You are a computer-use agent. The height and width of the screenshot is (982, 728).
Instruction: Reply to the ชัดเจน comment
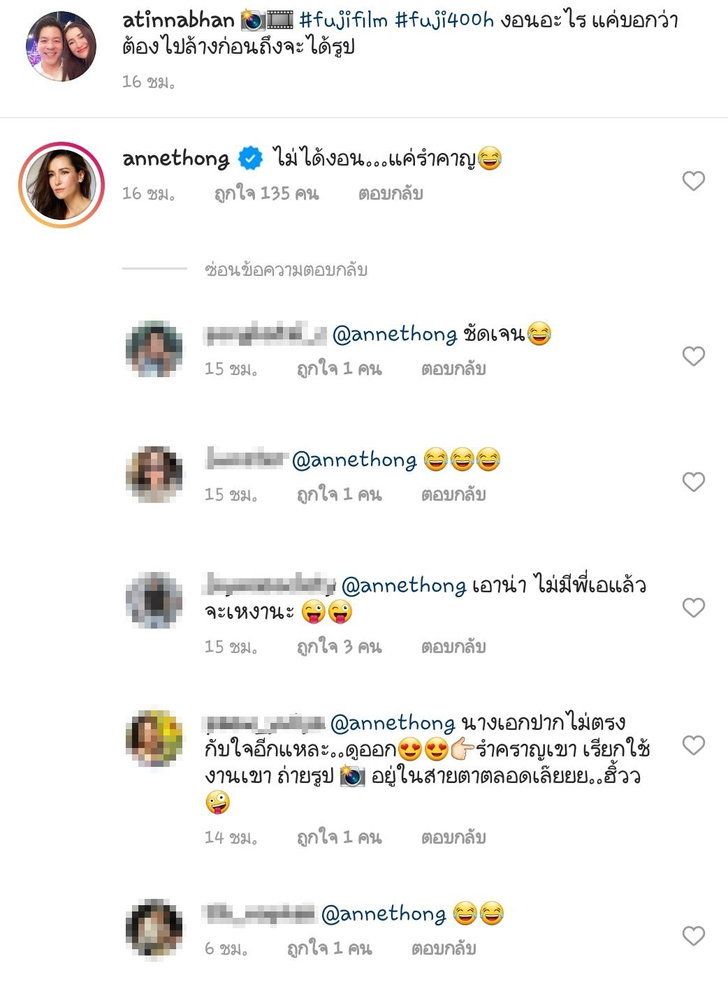[x=453, y=369]
